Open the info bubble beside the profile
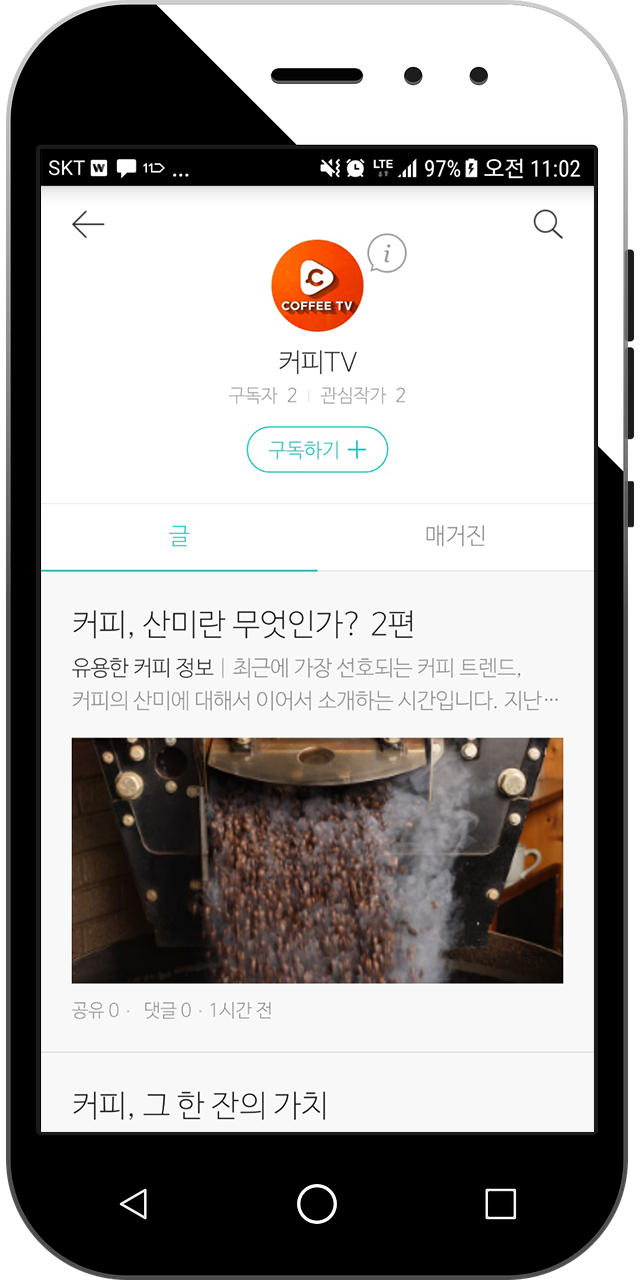 (x=387, y=254)
